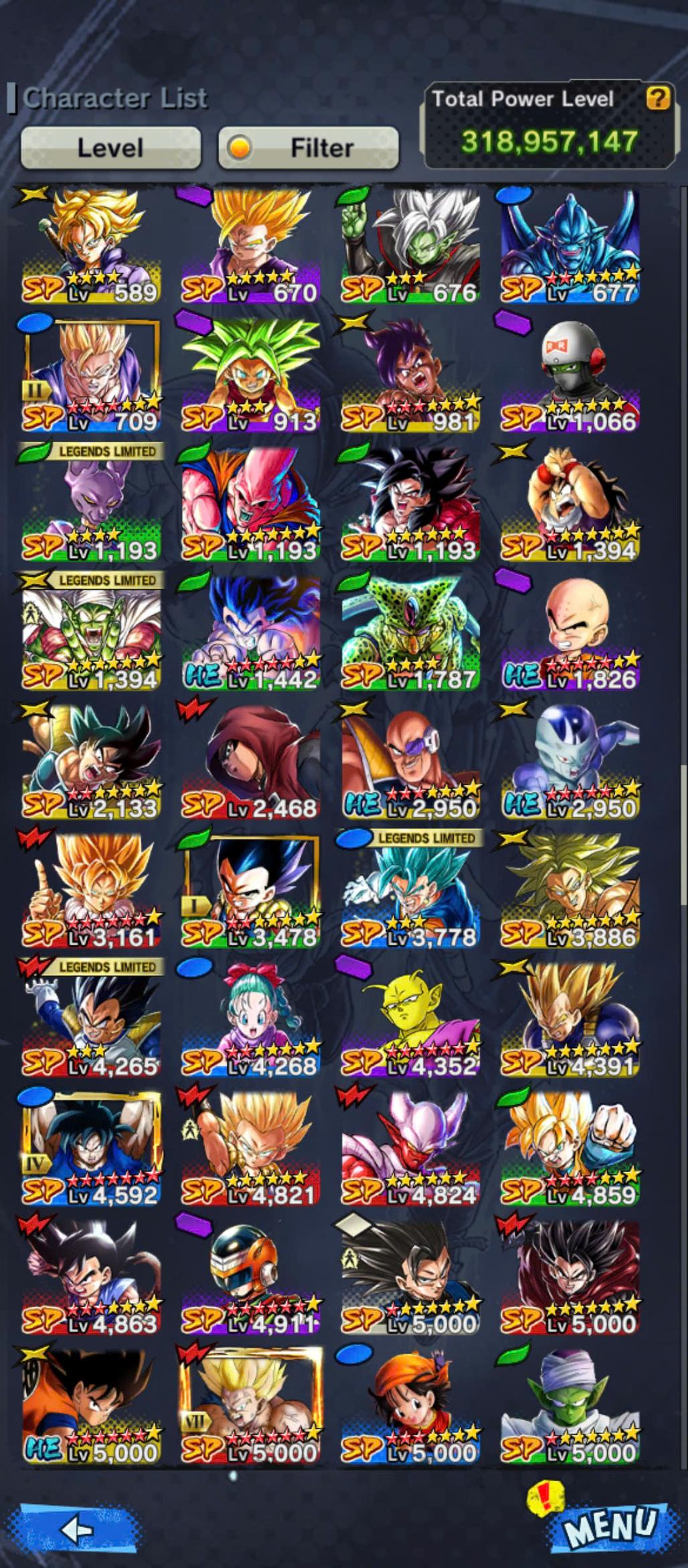
Task: Open the character card at Lv 913
Action: [x=250, y=374]
